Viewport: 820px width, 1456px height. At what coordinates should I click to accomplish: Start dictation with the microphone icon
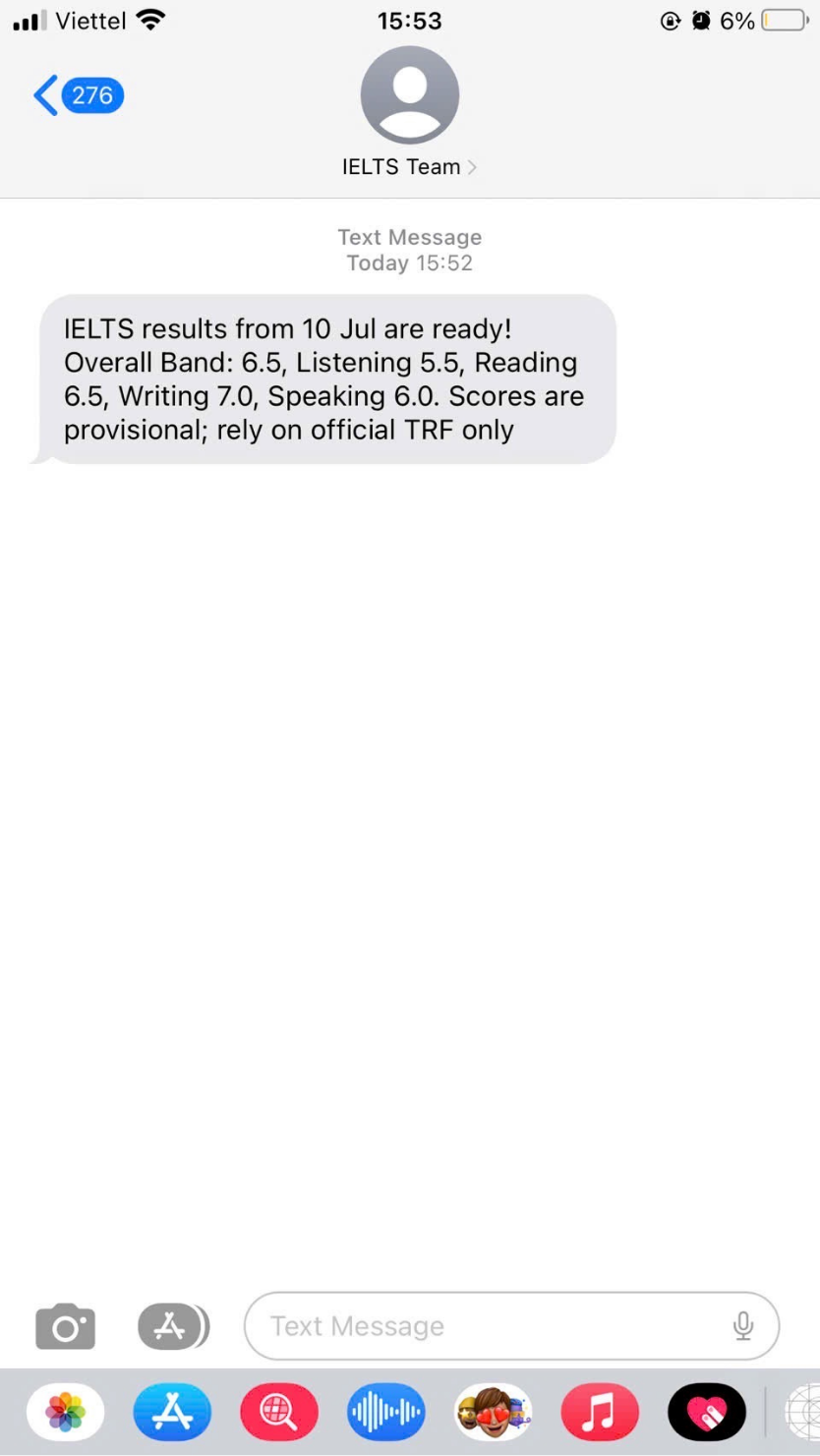tap(743, 1326)
